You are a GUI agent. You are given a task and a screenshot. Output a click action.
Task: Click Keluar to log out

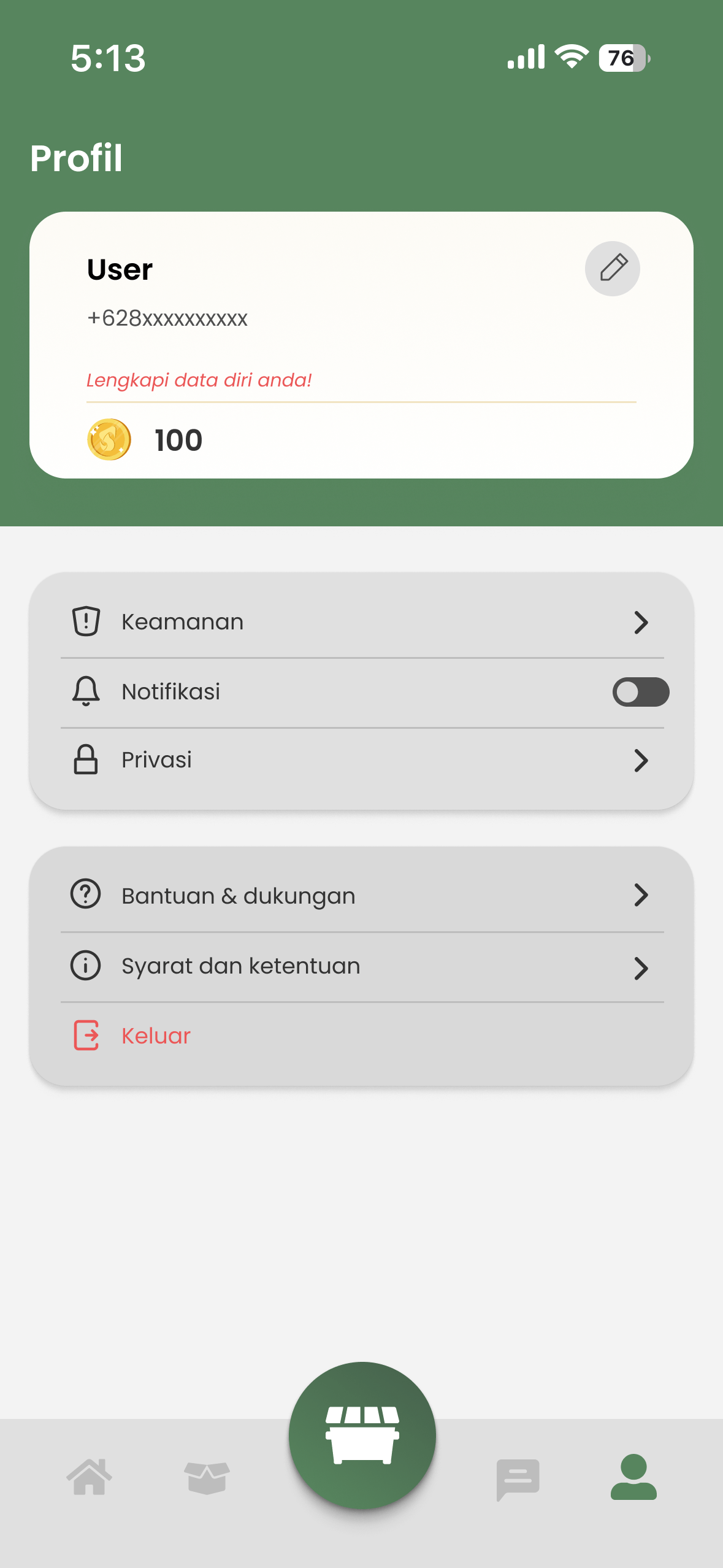[x=155, y=1034]
